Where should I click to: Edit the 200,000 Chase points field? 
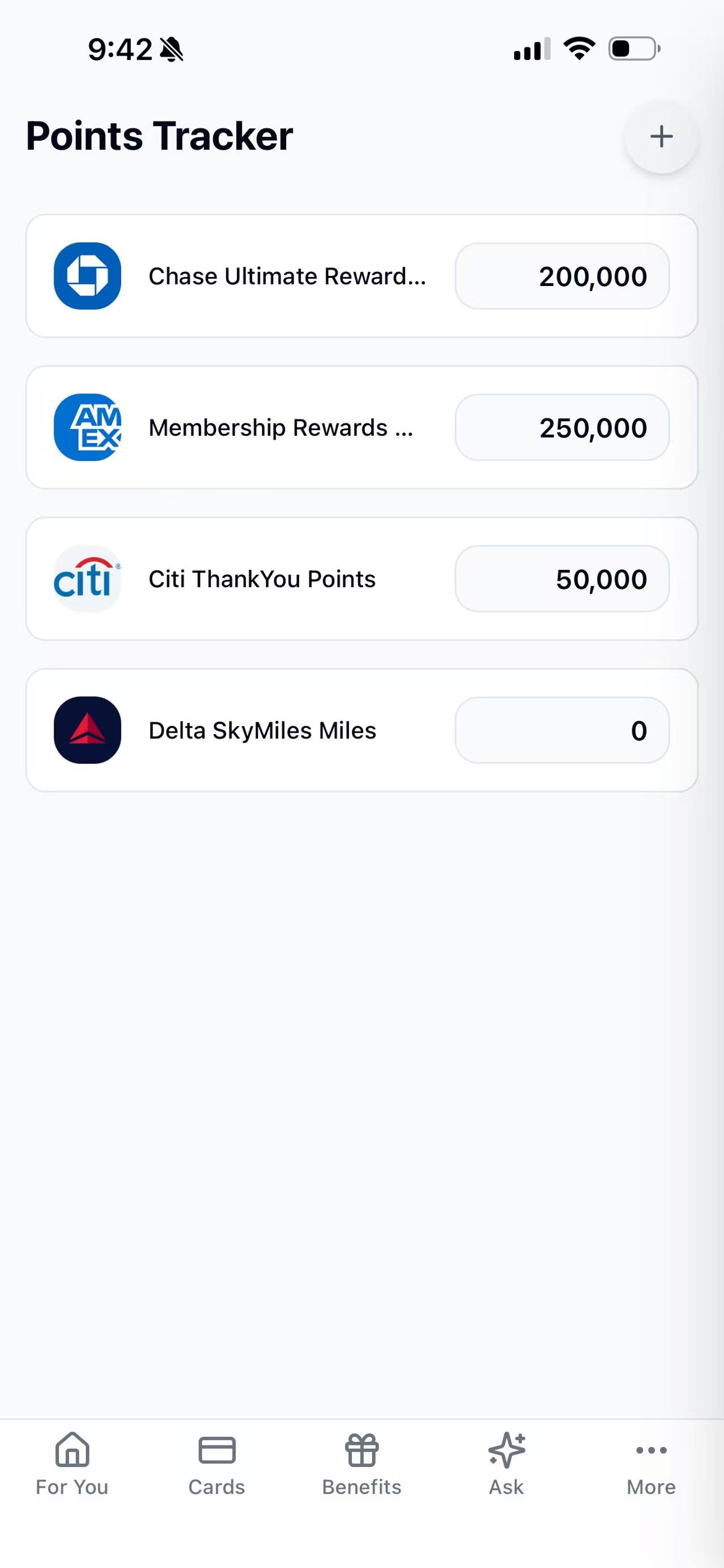pos(562,275)
